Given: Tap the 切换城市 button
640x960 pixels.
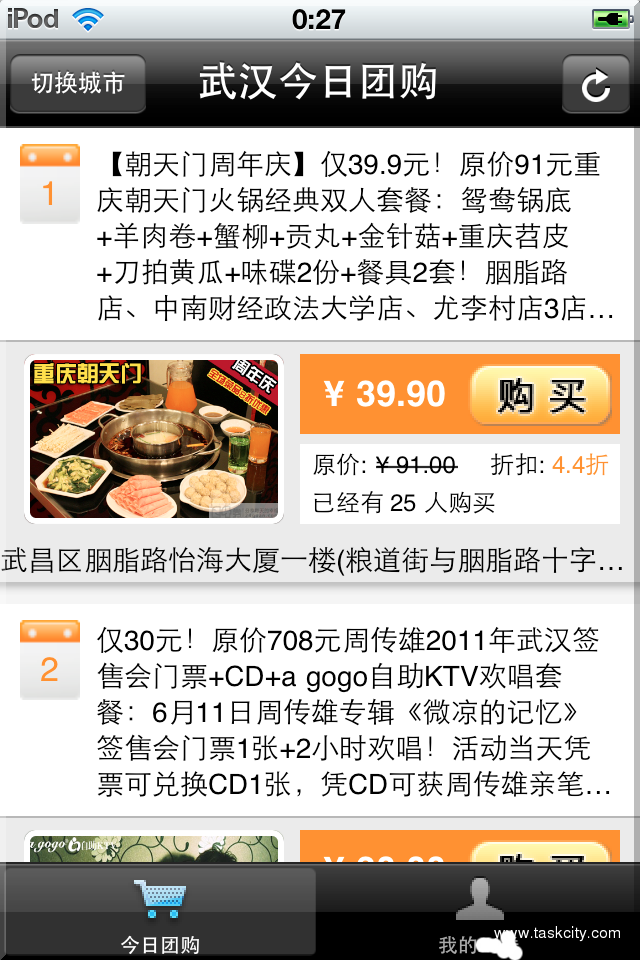Looking at the screenshot, I should pyautogui.click(x=78, y=84).
